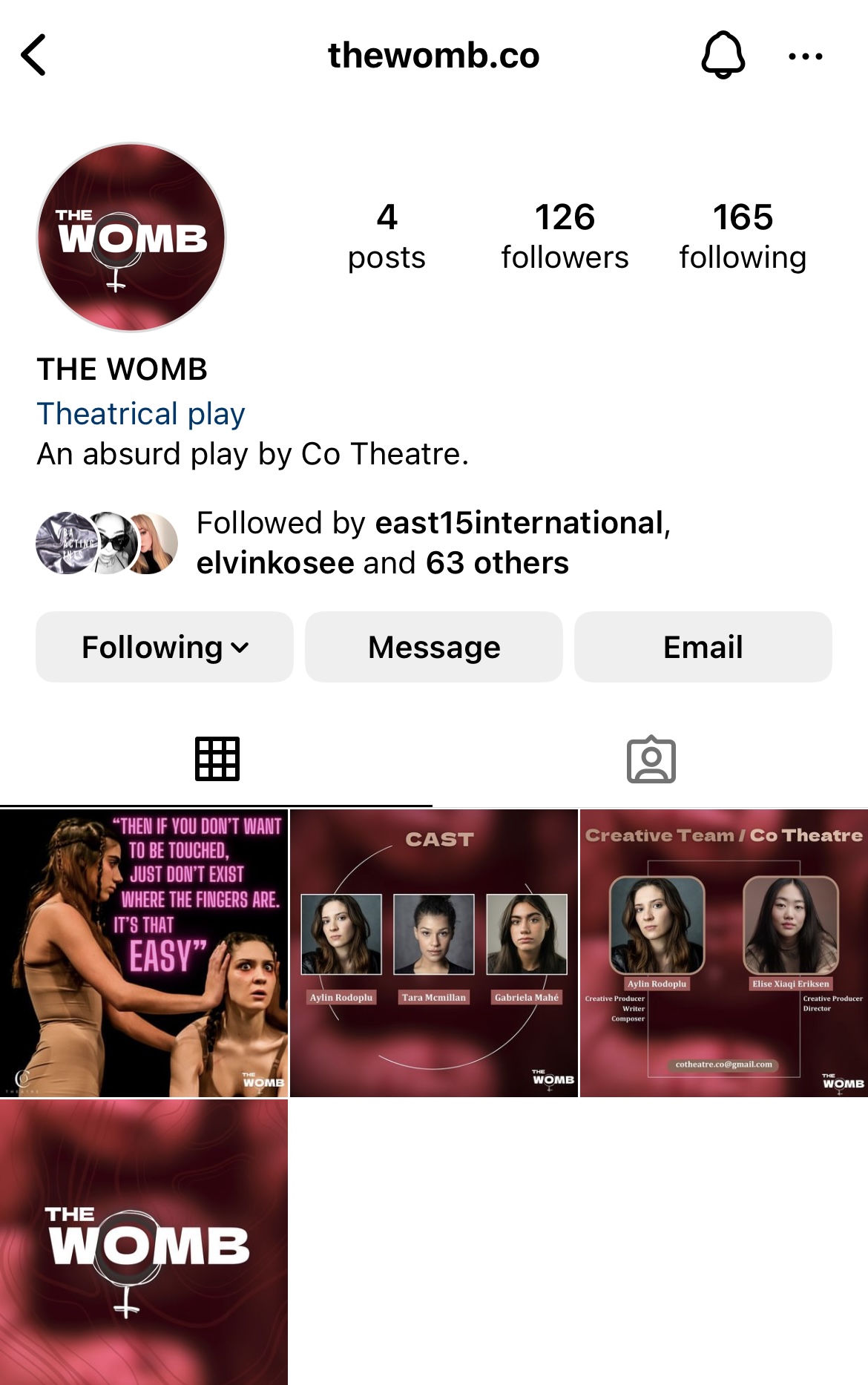Open the three-dot overflow menu
868x1385 pixels.
click(x=805, y=56)
